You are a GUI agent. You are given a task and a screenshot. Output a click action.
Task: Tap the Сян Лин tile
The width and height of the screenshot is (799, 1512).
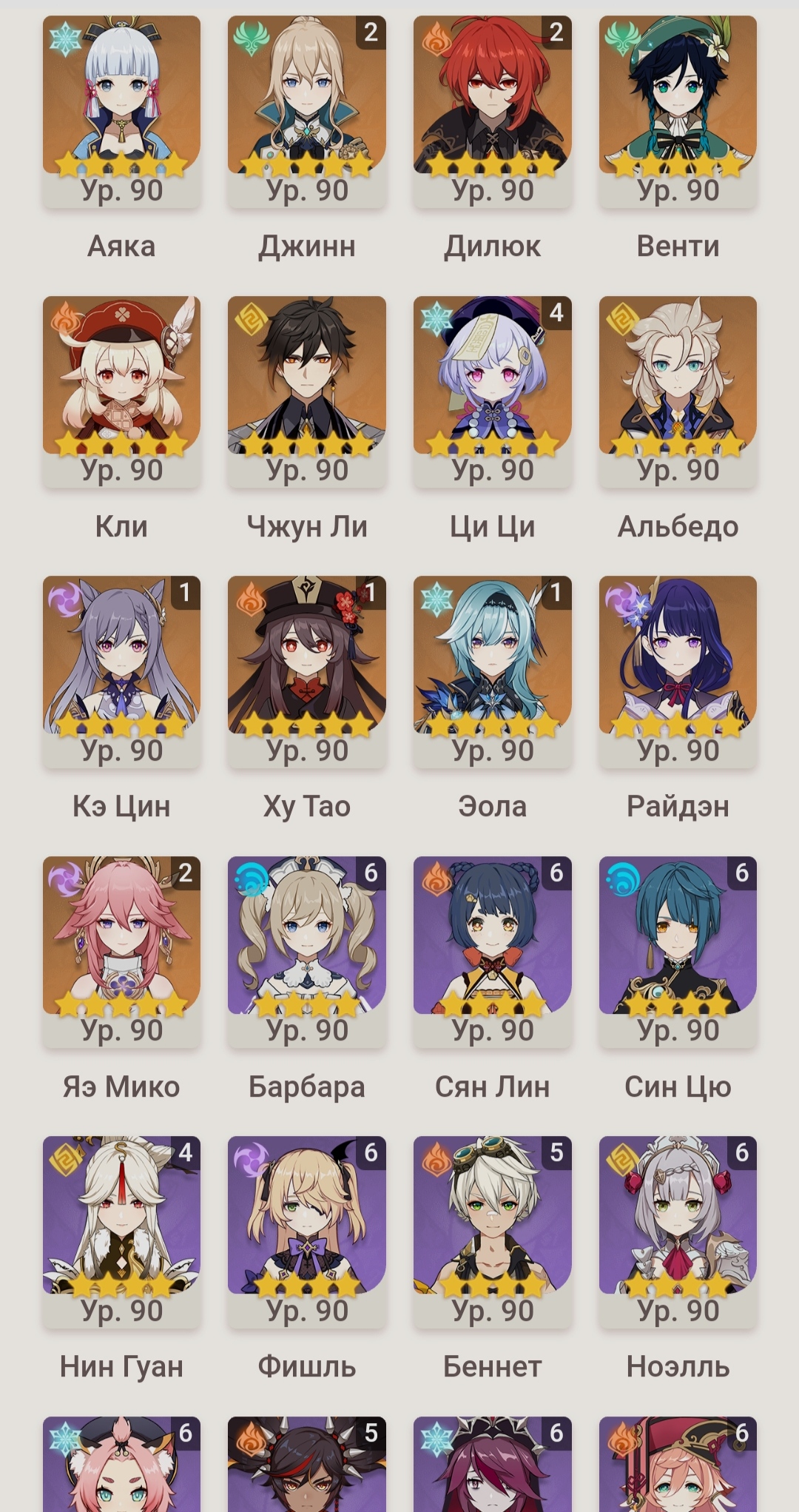[x=493, y=951]
